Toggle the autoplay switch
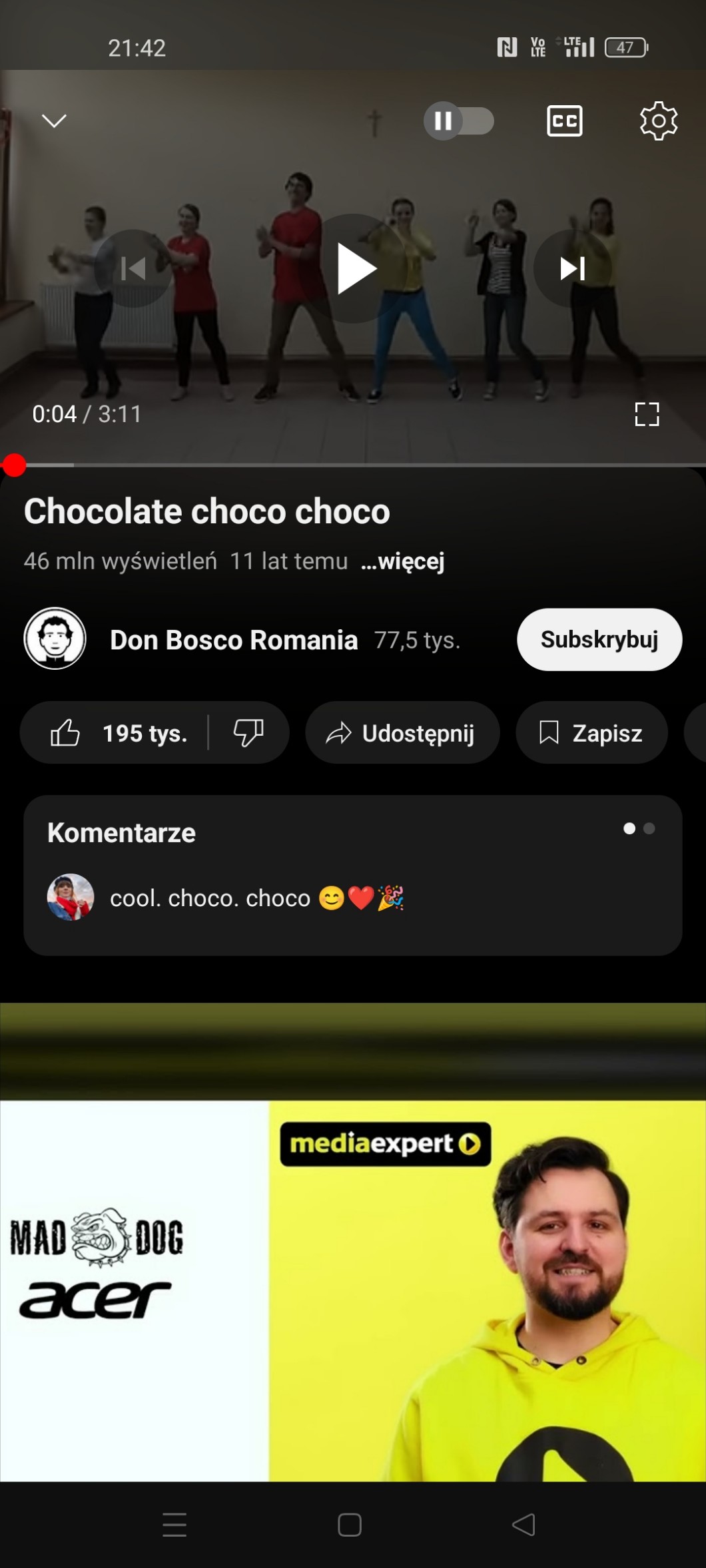Image resolution: width=706 pixels, height=1568 pixels. tap(459, 121)
